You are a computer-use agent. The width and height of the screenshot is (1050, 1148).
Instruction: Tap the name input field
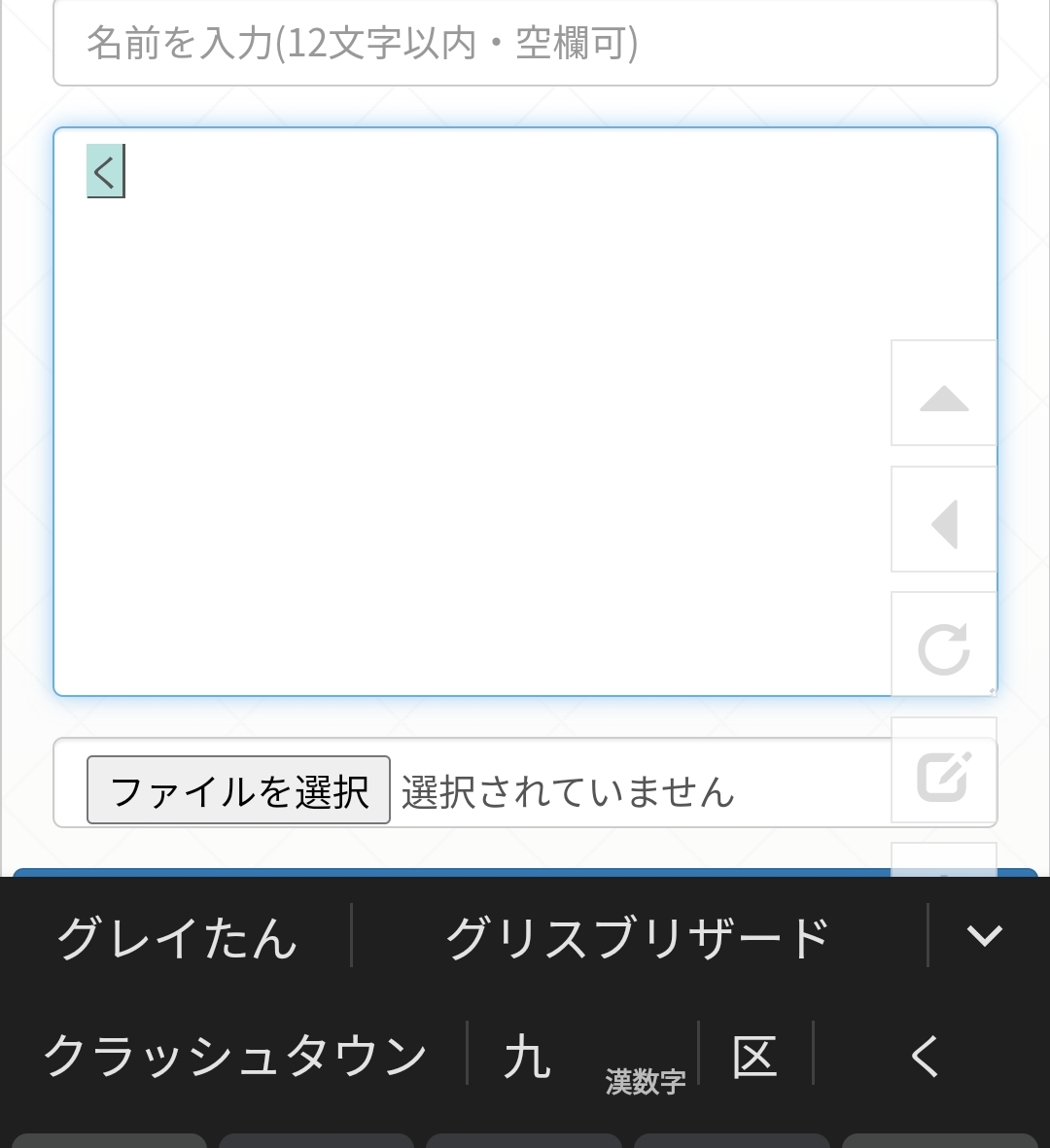tap(525, 43)
